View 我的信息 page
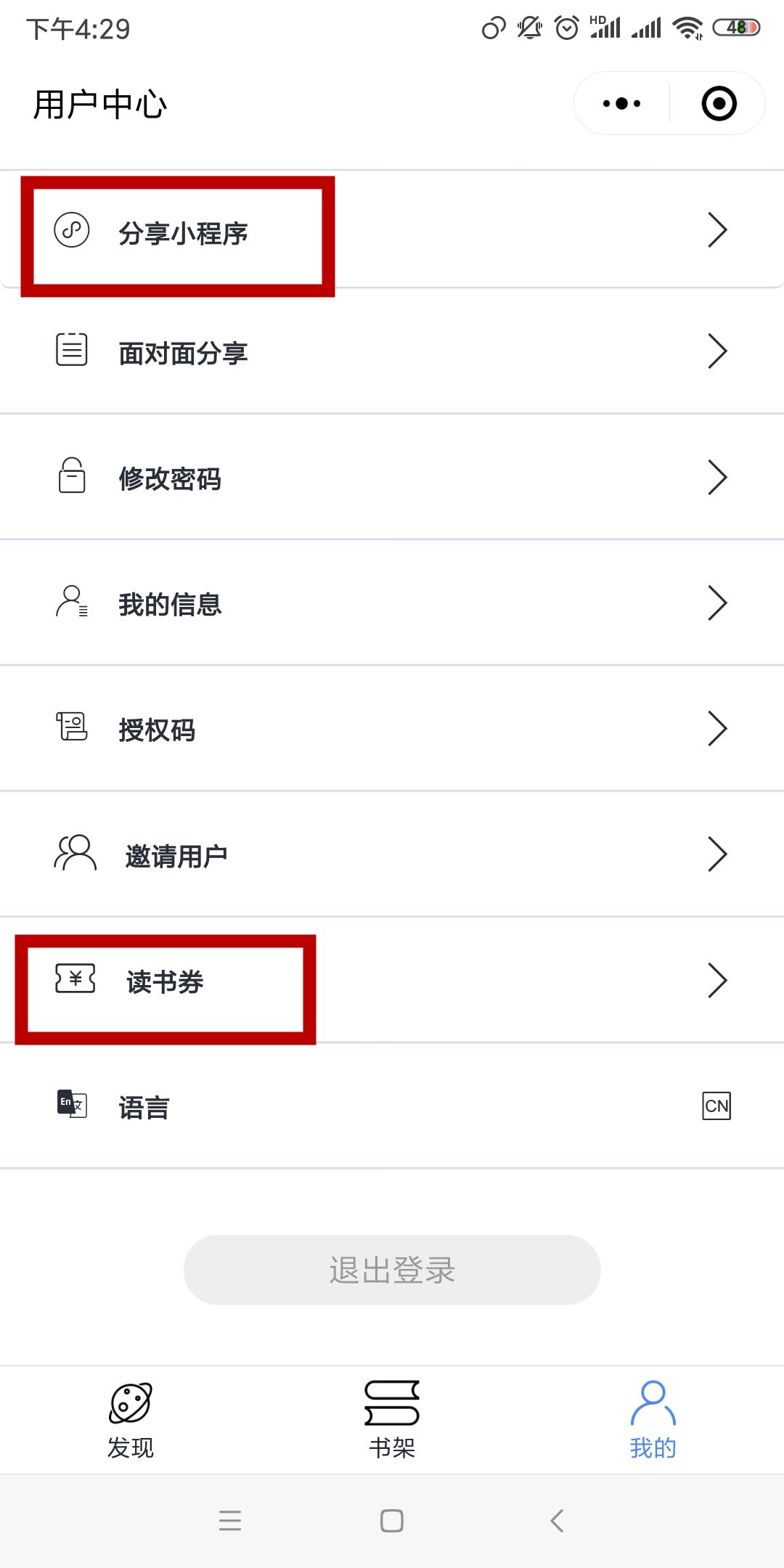784x1568 pixels. (392, 603)
